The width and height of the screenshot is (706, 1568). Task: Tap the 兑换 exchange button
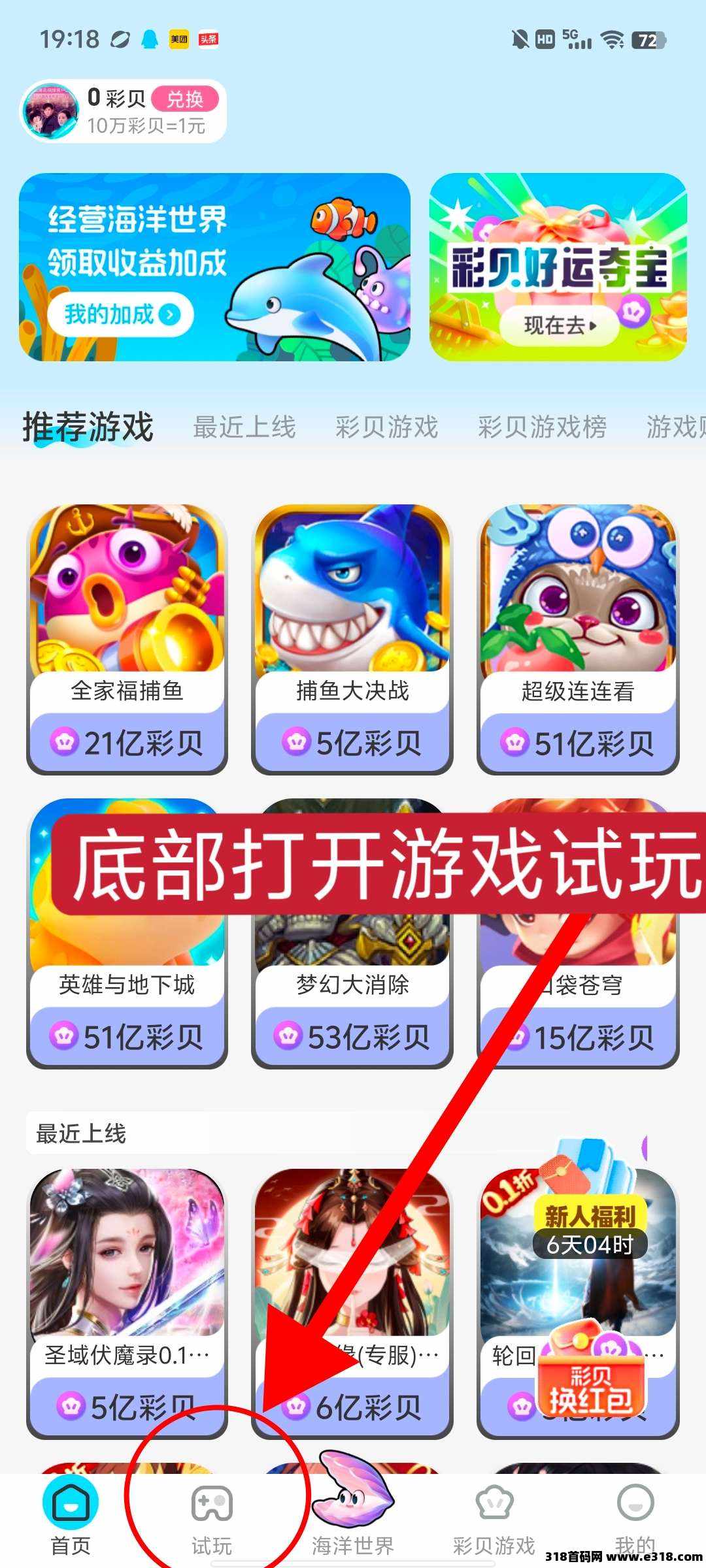pyautogui.click(x=185, y=99)
